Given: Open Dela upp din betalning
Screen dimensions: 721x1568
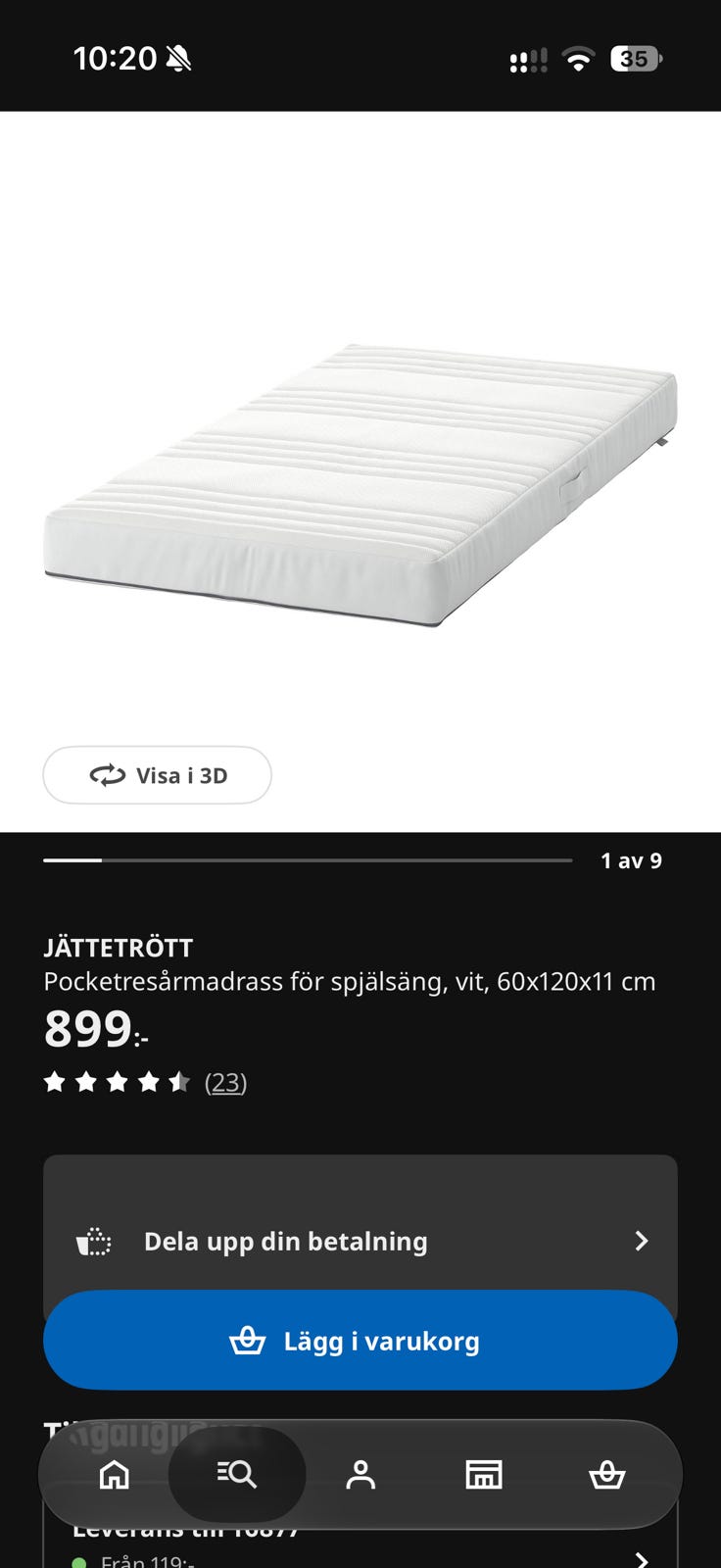Looking at the screenshot, I should [360, 1241].
